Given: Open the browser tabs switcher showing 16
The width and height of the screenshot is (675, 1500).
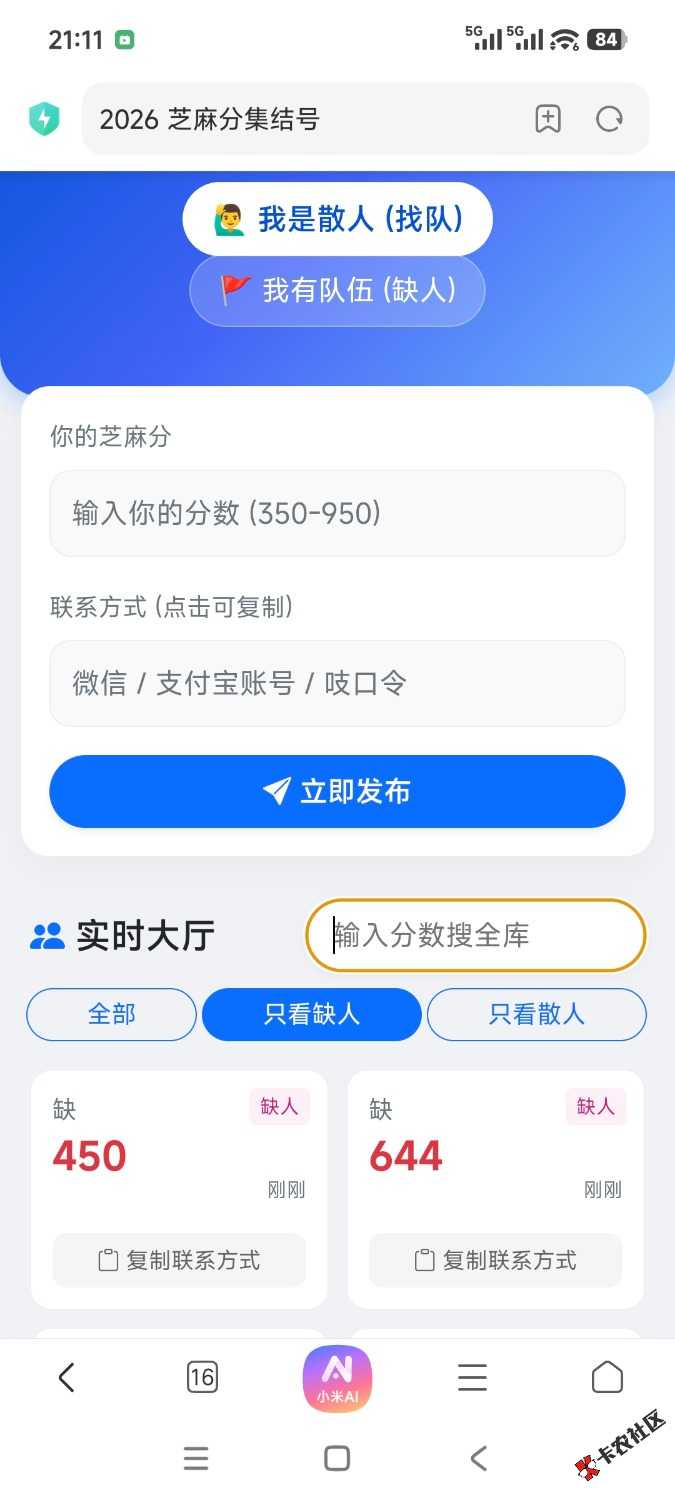Looking at the screenshot, I should 202,1378.
